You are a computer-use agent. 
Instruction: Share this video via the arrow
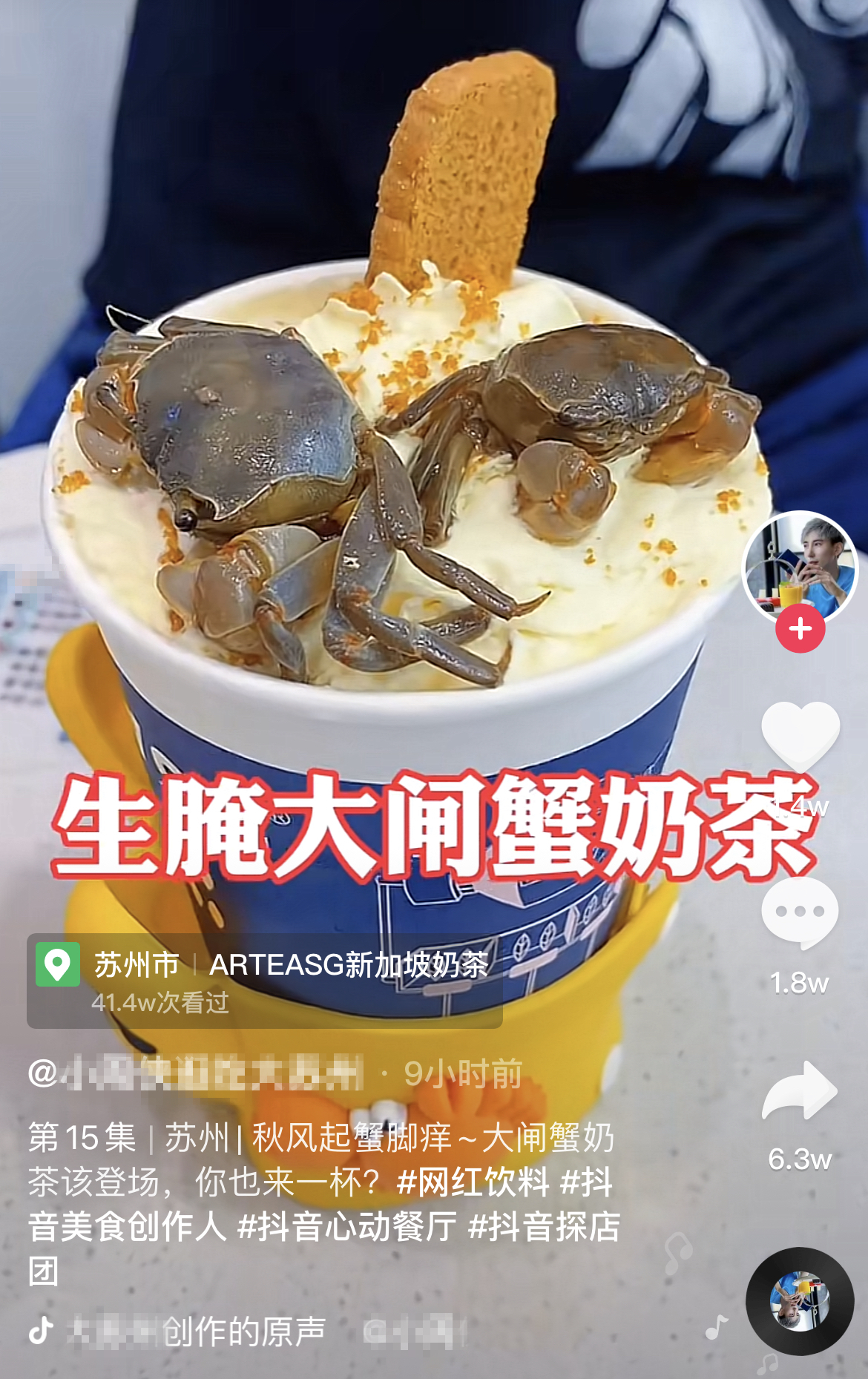pos(800,1090)
